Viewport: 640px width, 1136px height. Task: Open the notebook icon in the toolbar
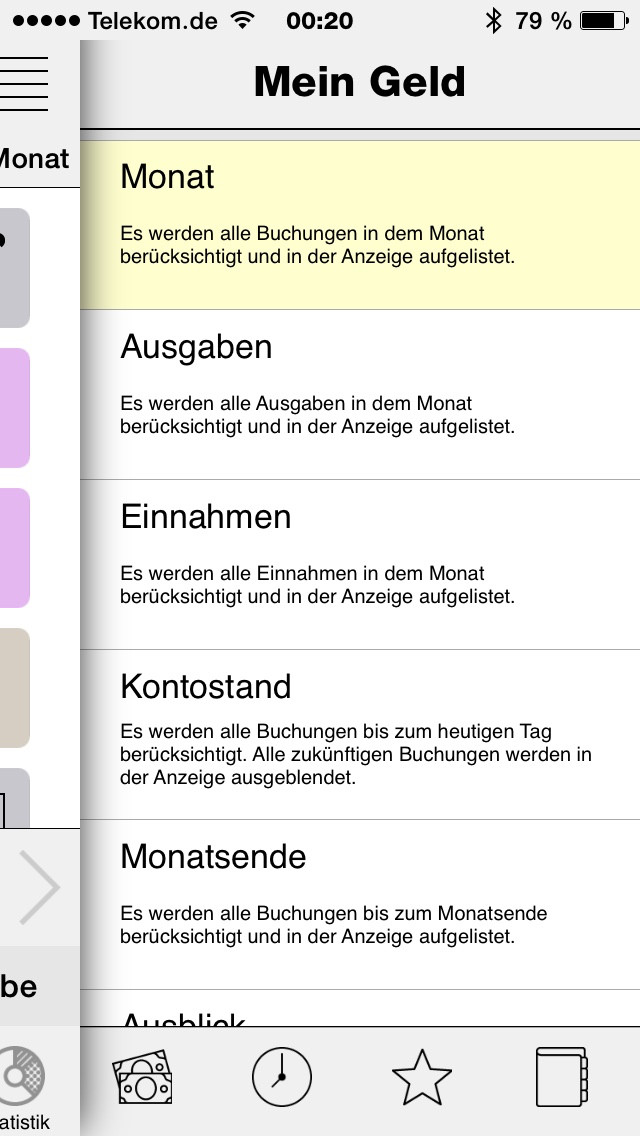(x=562, y=1077)
